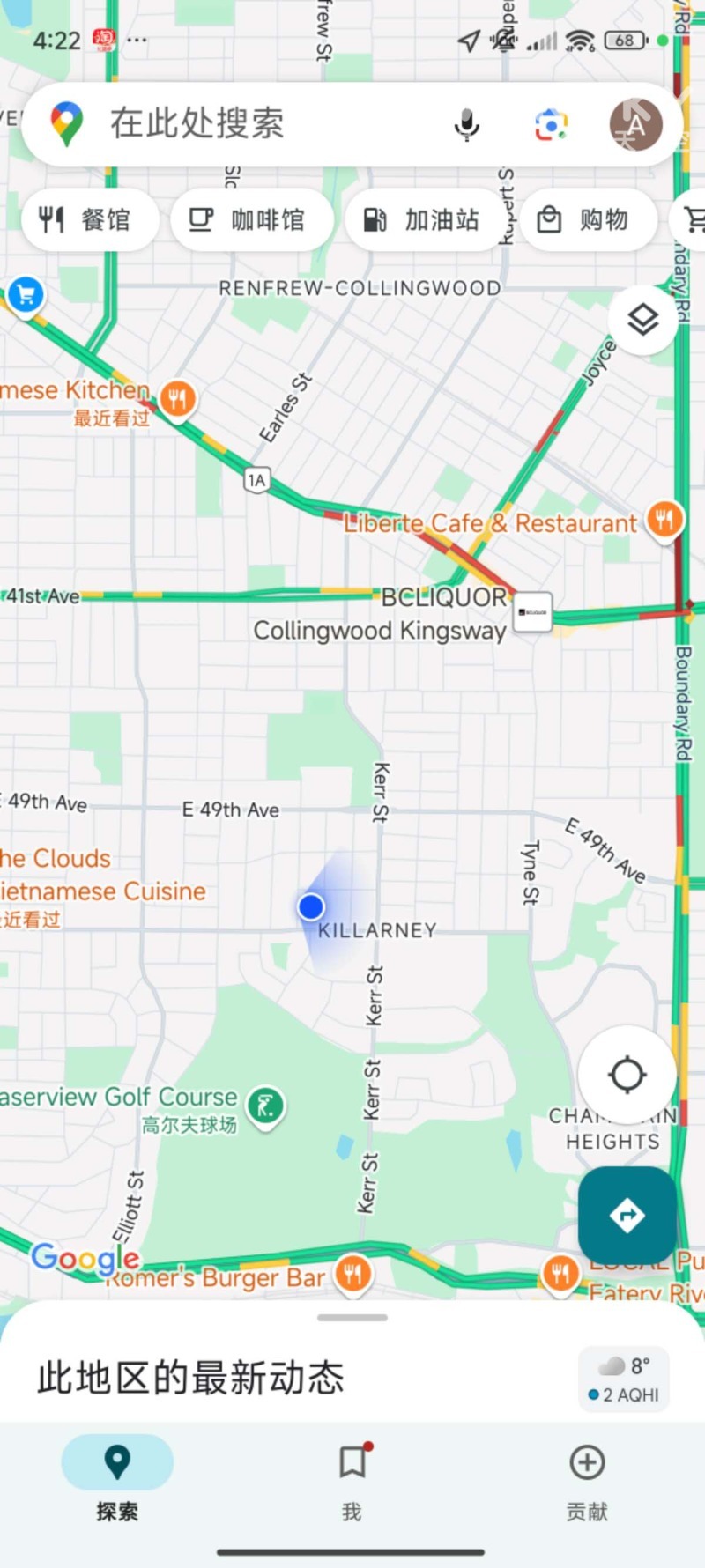Open Liberte Cafe & Restaurant pin
Image resolution: width=705 pixels, height=1568 pixels.
[x=664, y=519]
